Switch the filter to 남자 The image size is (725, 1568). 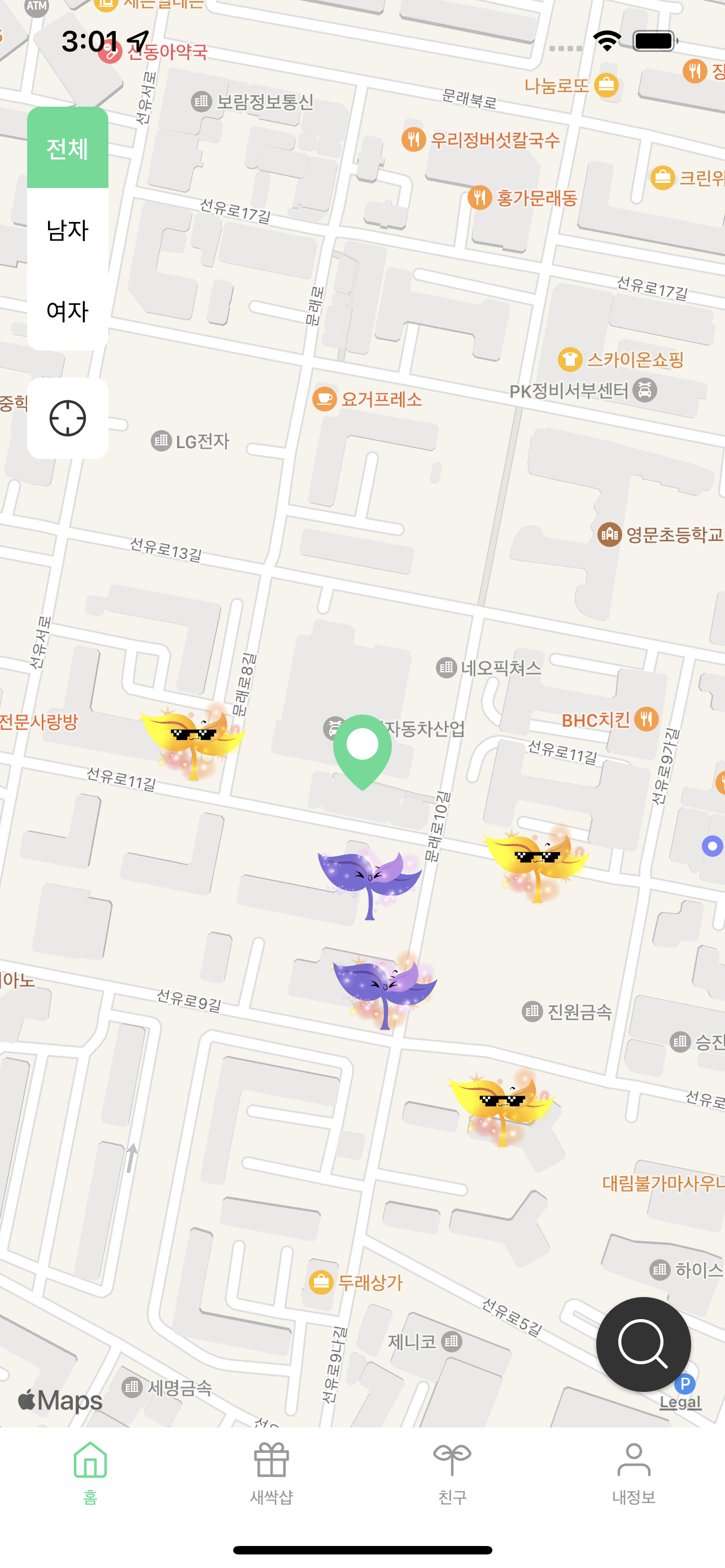pos(67,230)
